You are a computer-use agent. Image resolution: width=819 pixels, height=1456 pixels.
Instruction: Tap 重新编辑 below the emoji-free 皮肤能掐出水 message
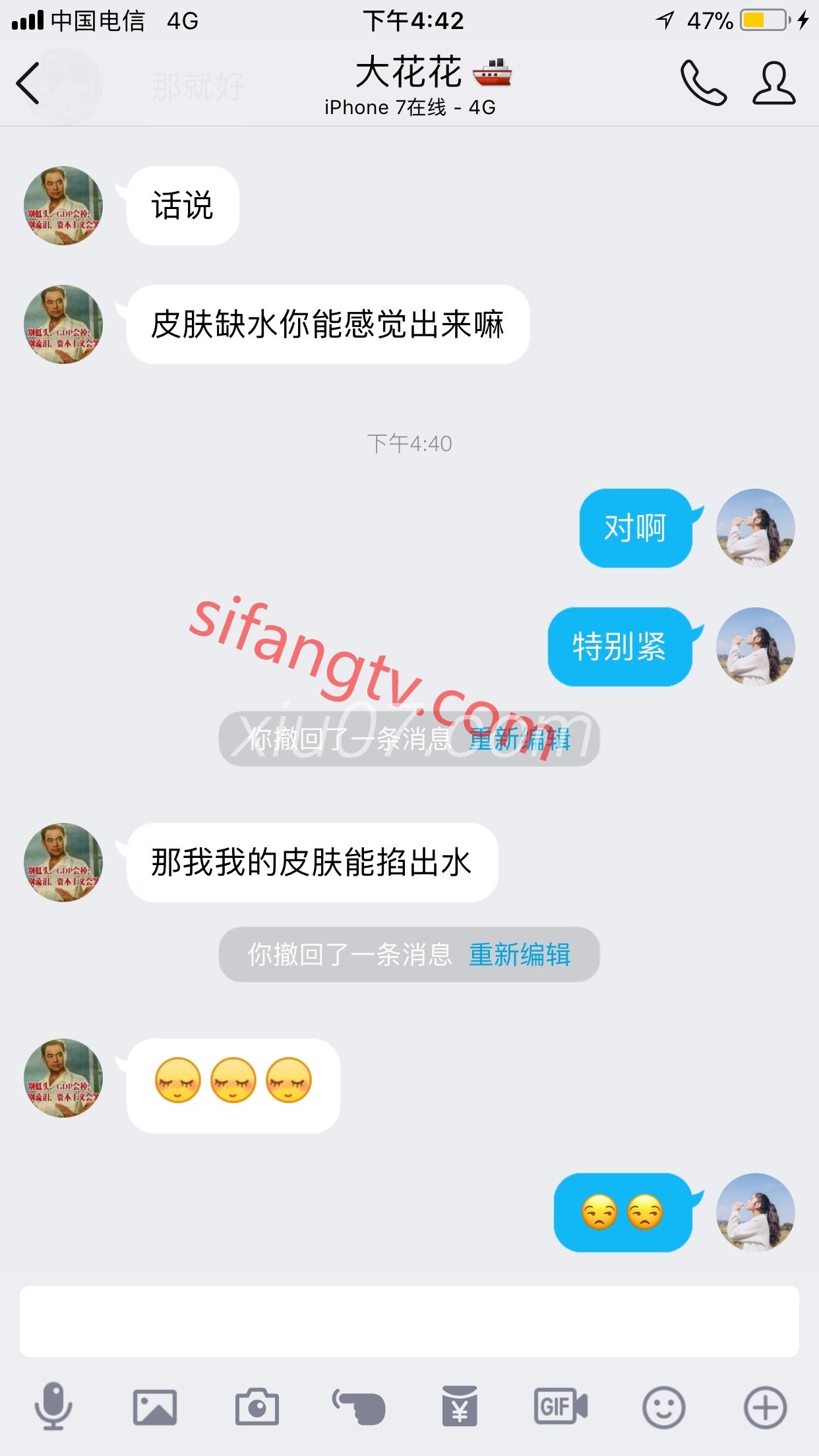[520, 955]
